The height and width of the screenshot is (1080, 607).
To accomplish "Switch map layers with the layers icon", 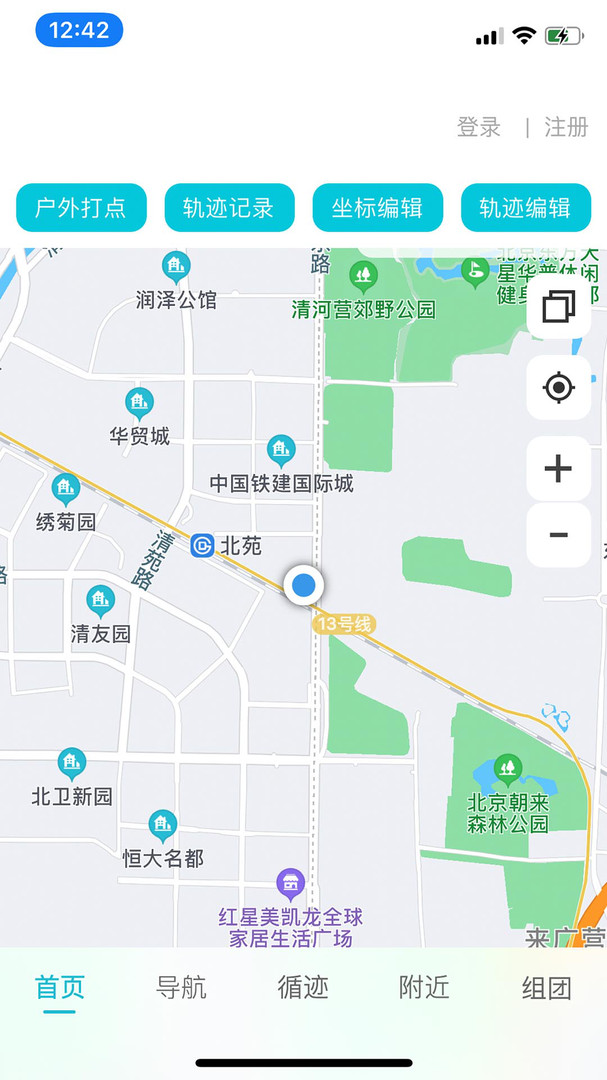I will (558, 306).
